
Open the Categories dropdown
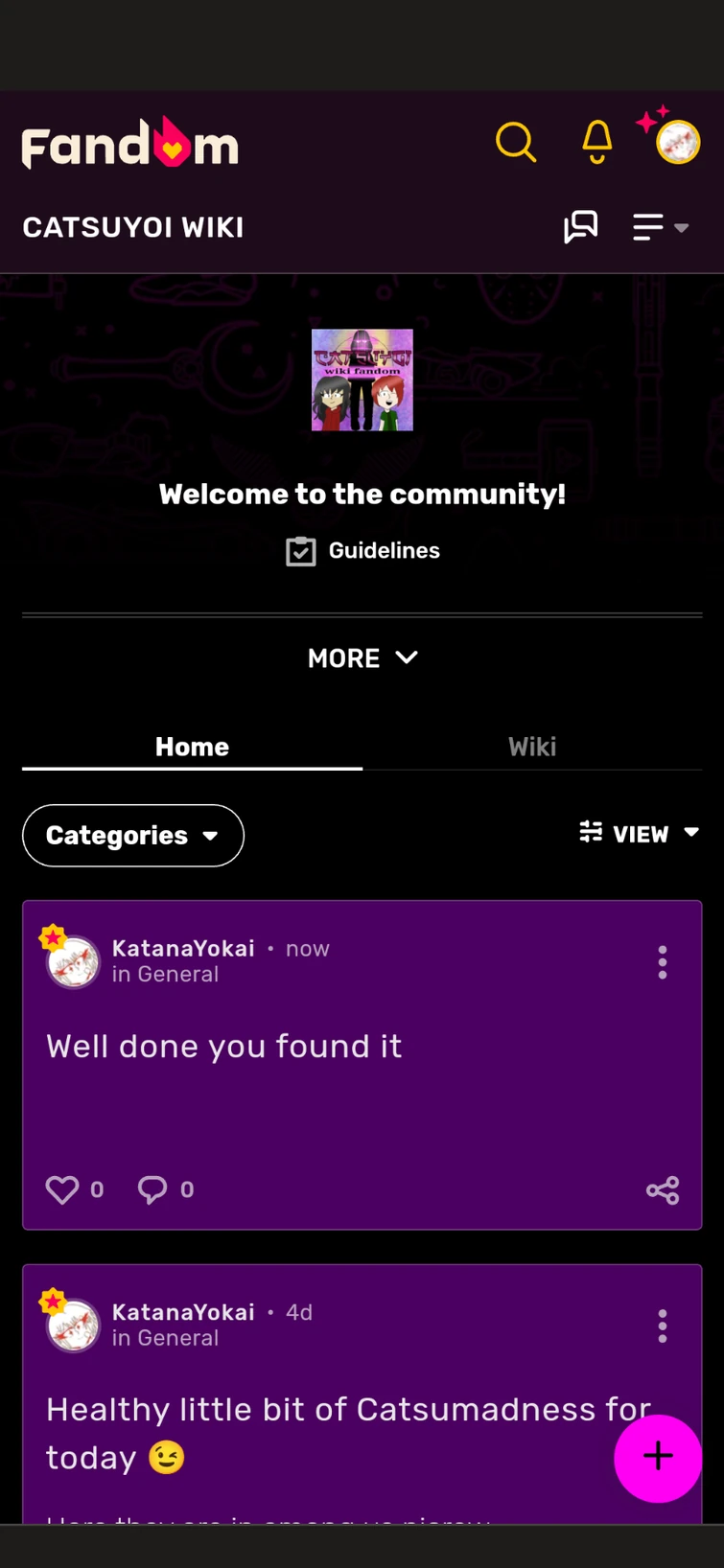(x=133, y=836)
